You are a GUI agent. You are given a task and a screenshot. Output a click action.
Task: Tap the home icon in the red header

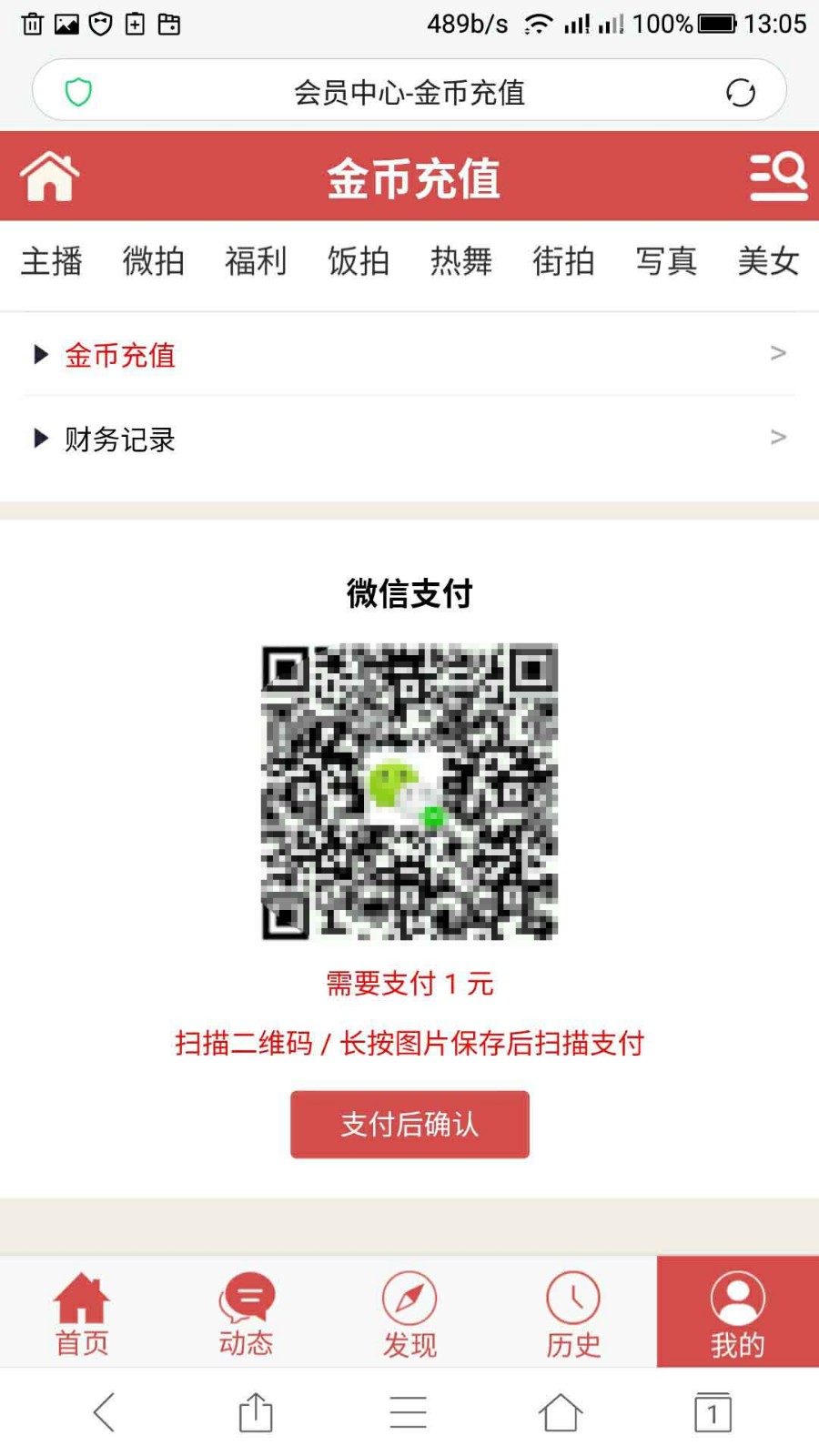coord(48,176)
